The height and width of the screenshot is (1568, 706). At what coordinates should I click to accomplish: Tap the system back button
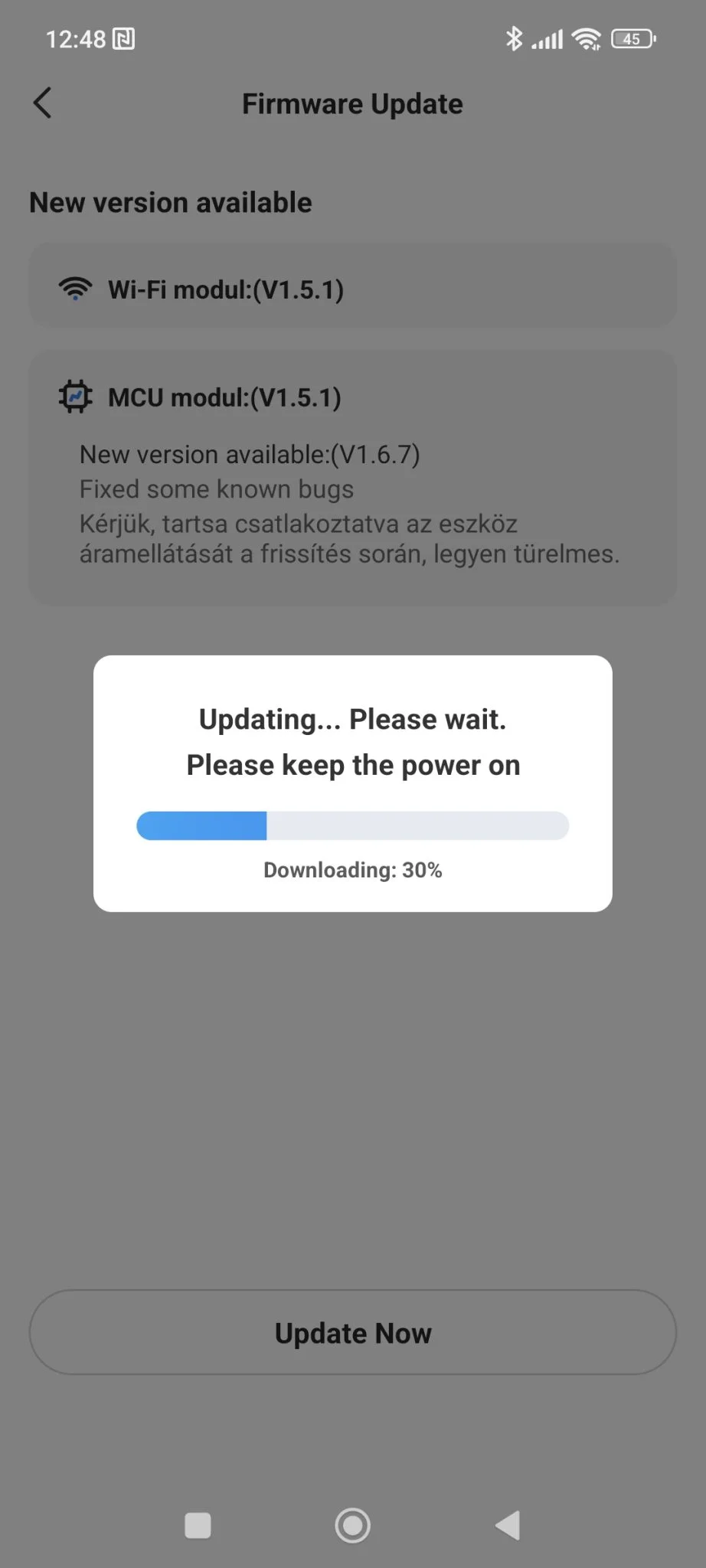click(508, 1525)
